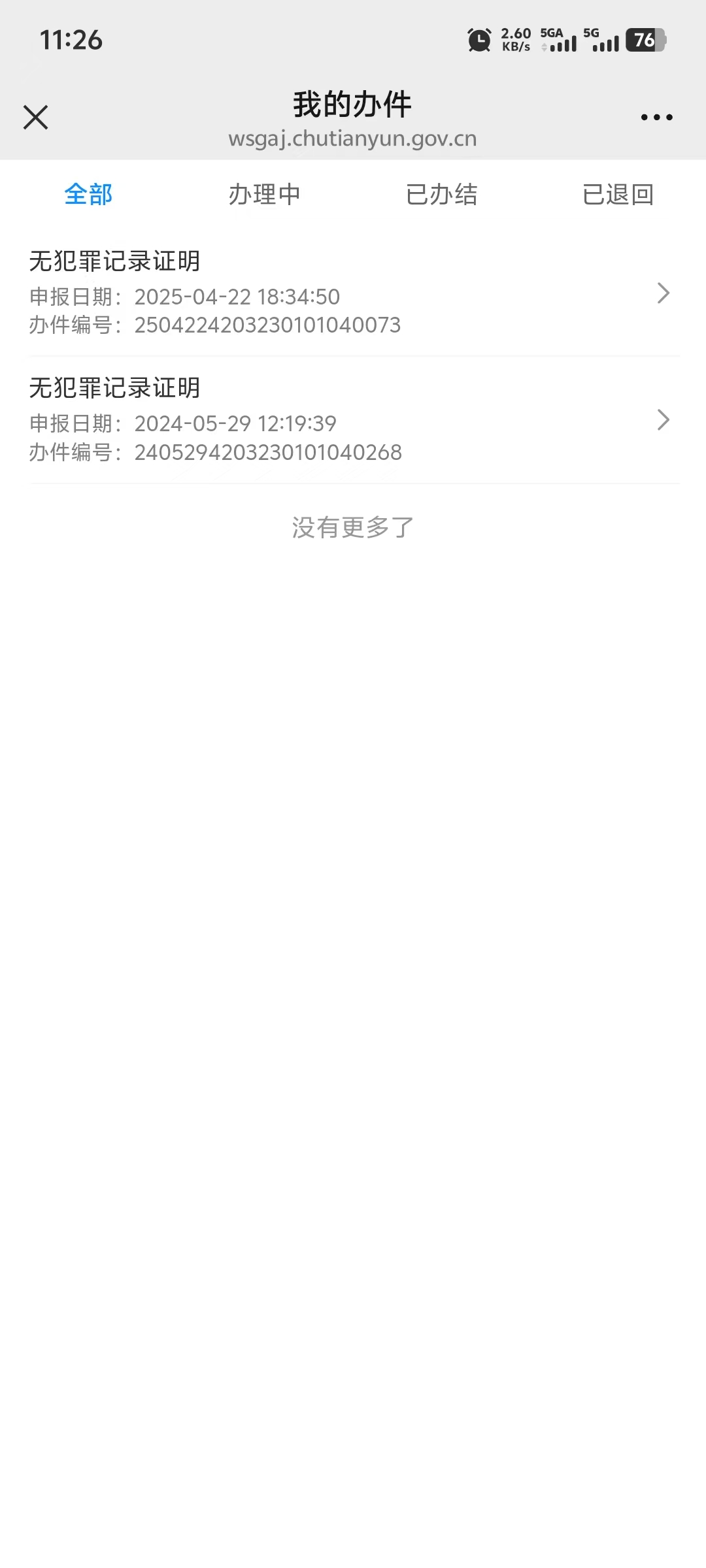This screenshot has width=706, height=1568.
Task: Tap the clock showing 11:26
Action: (71, 41)
